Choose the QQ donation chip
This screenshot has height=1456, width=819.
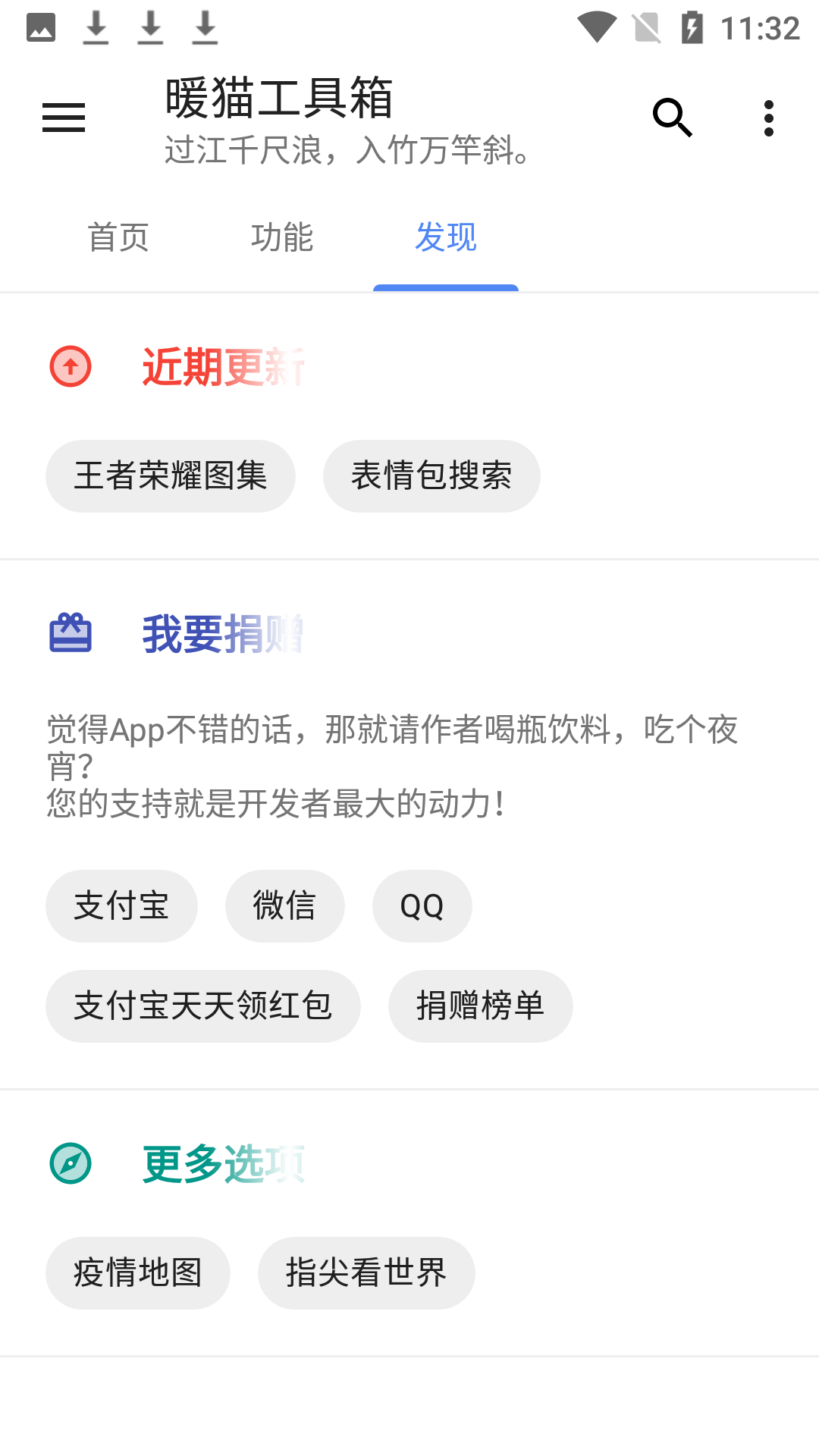pyautogui.click(x=422, y=906)
